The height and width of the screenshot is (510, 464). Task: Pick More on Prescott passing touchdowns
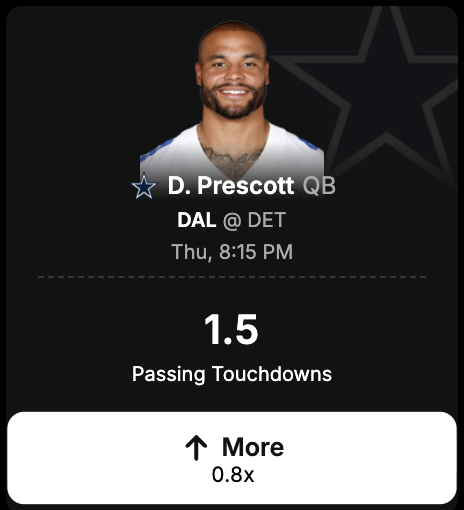[x=232, y=458]
